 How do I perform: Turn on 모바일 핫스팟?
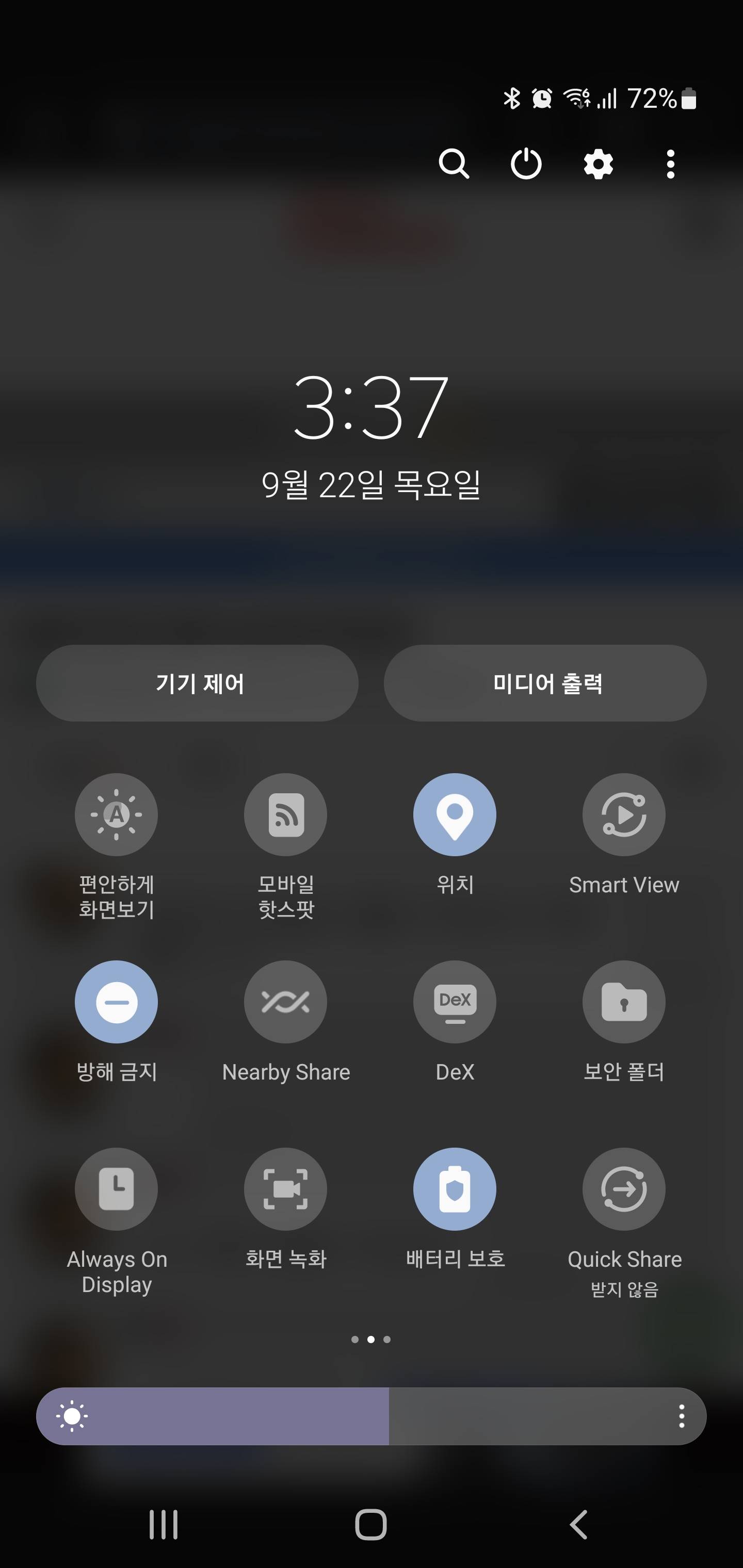[x=286, y=814]
